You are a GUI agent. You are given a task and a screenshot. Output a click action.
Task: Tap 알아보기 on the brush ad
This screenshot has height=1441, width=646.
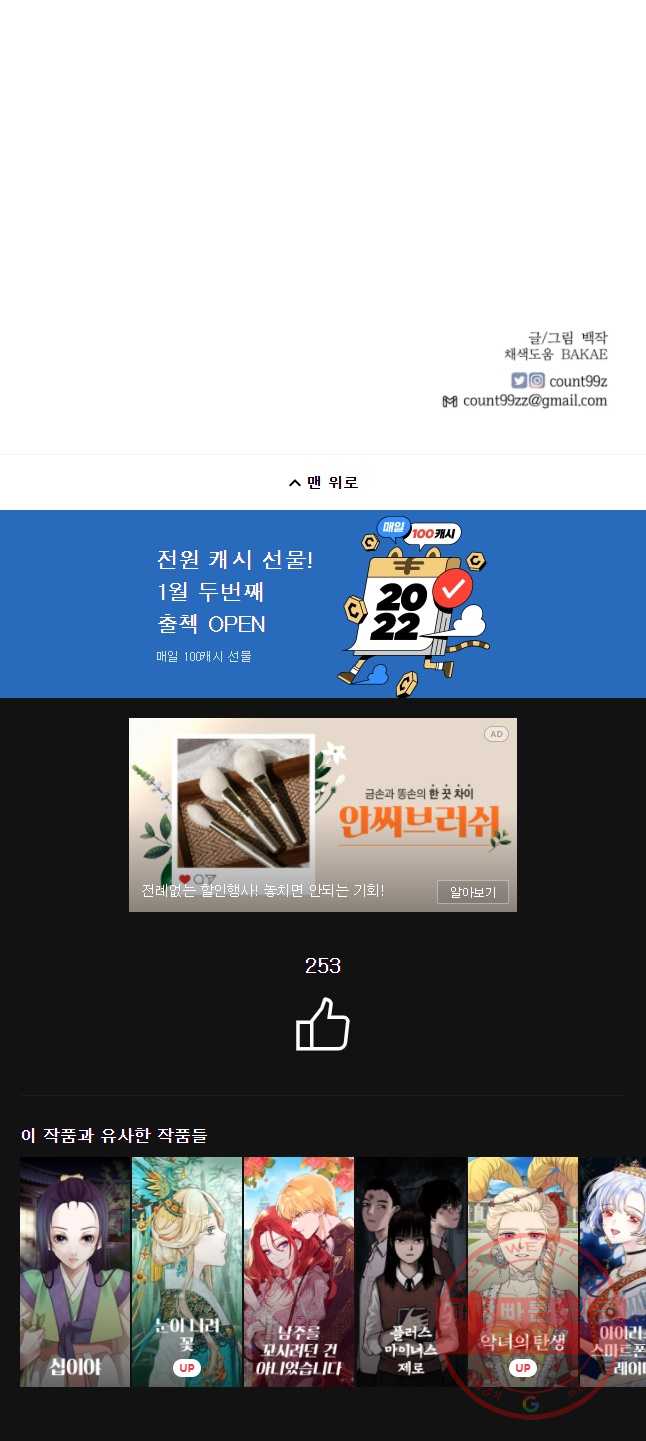tap(472, 891)
